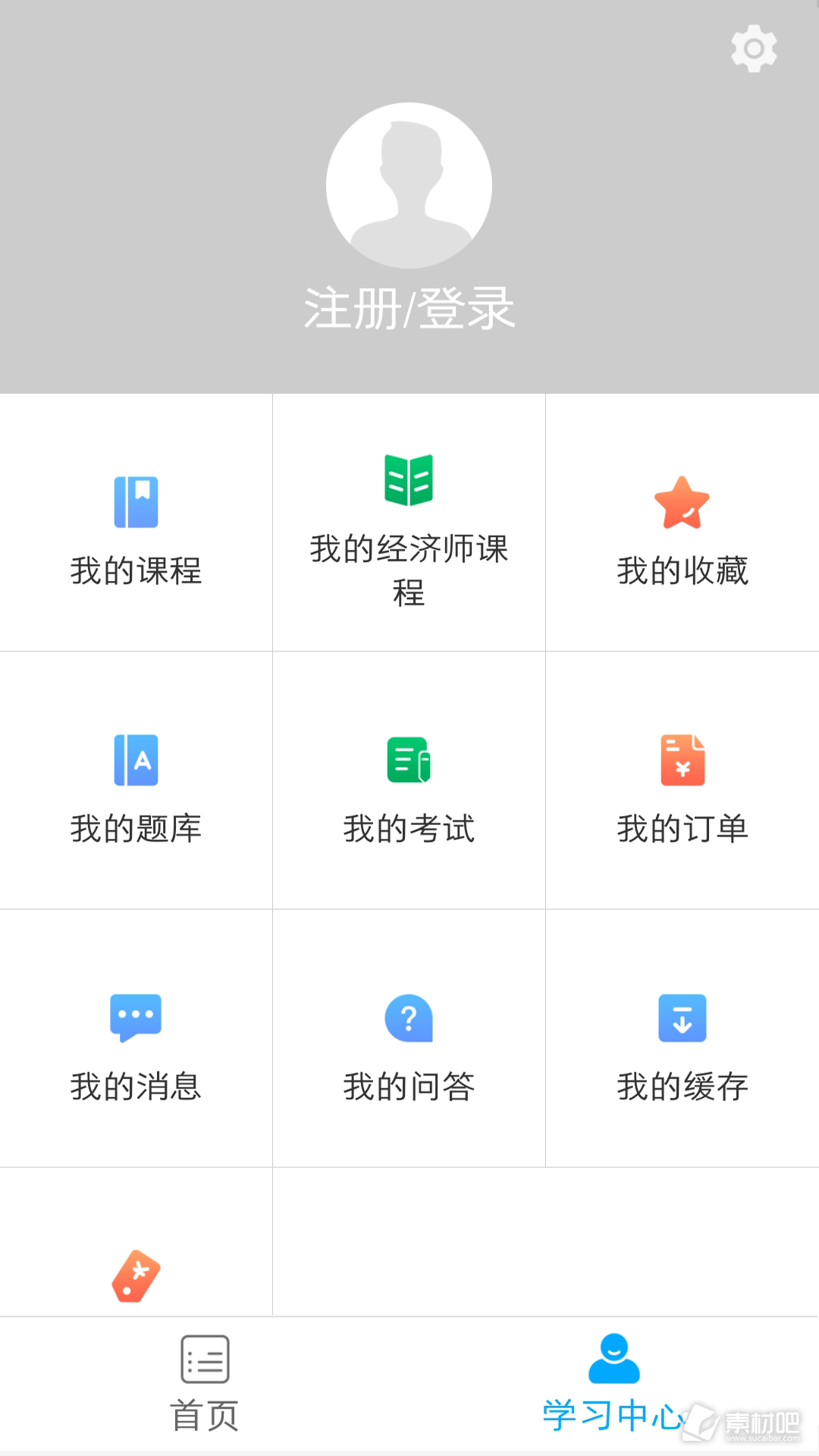Screen dimensions: 819x1456
Task: Open 我的经济师课程
Action: click(x=409, y=522)
